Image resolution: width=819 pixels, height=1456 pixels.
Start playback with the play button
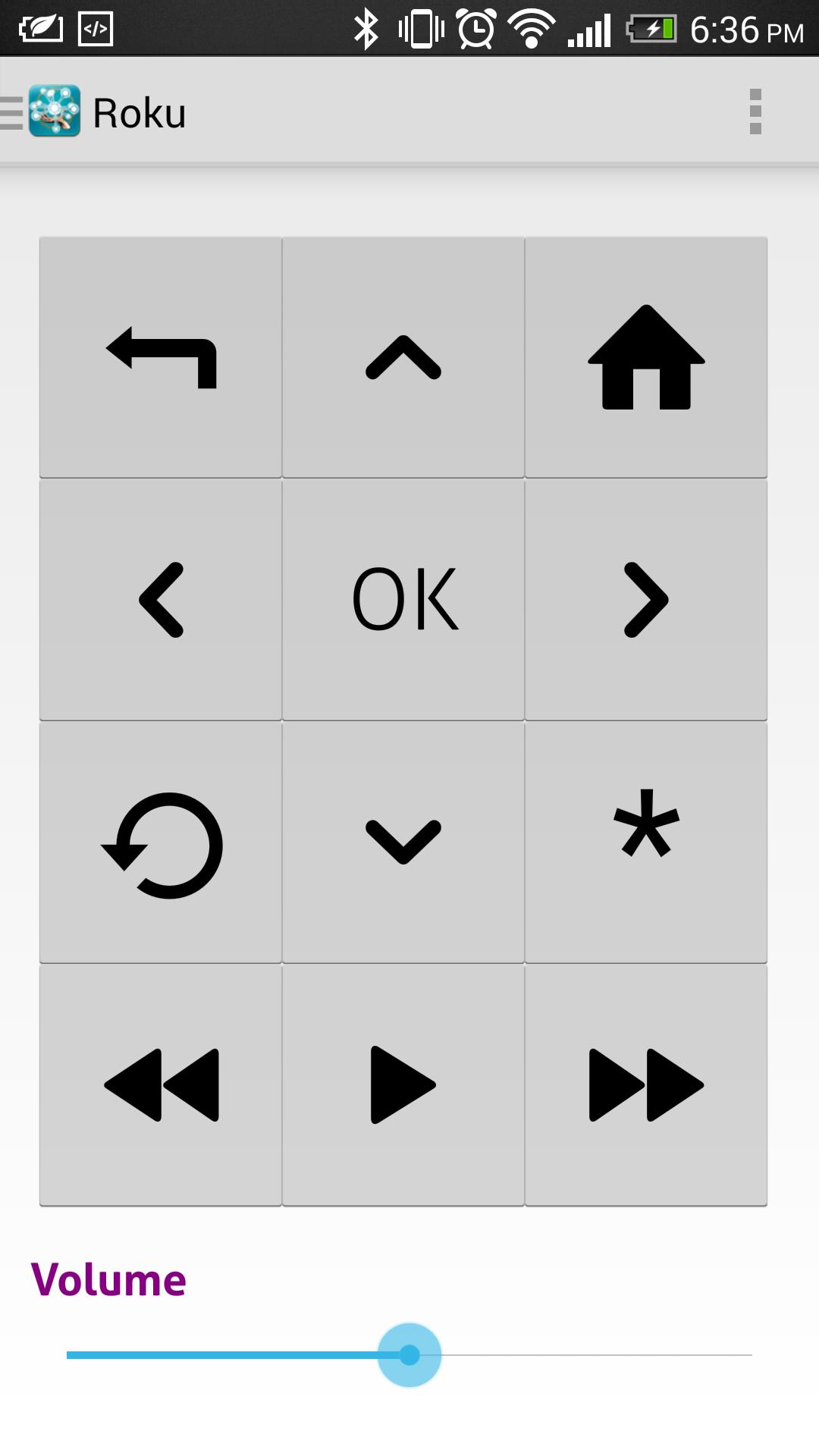coord(403,1085)
